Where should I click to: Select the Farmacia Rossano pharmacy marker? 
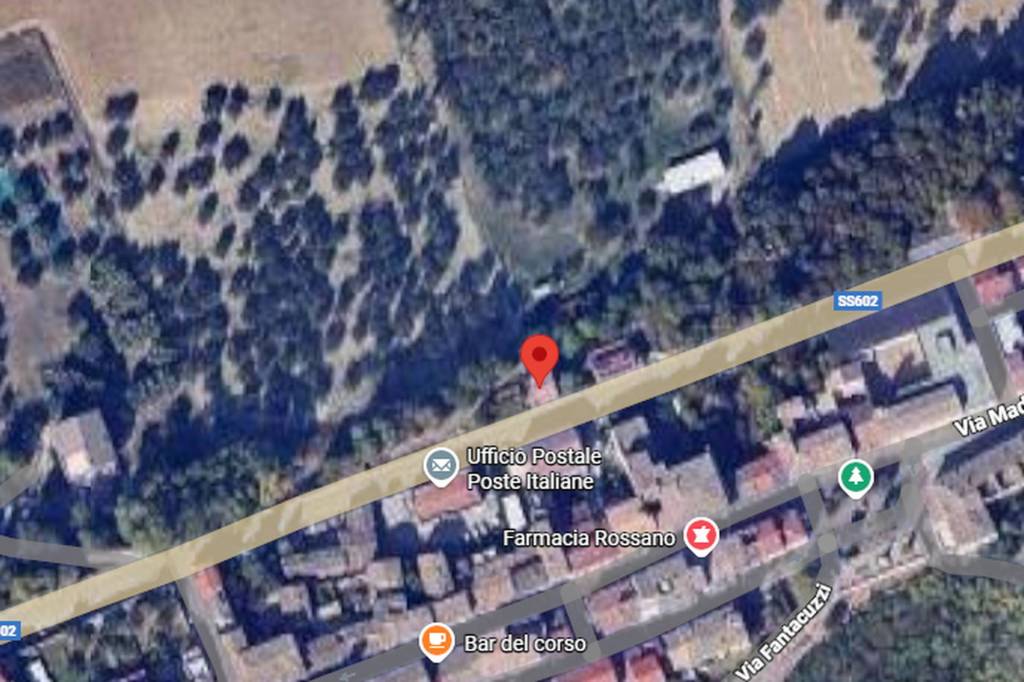click(701, 537)
